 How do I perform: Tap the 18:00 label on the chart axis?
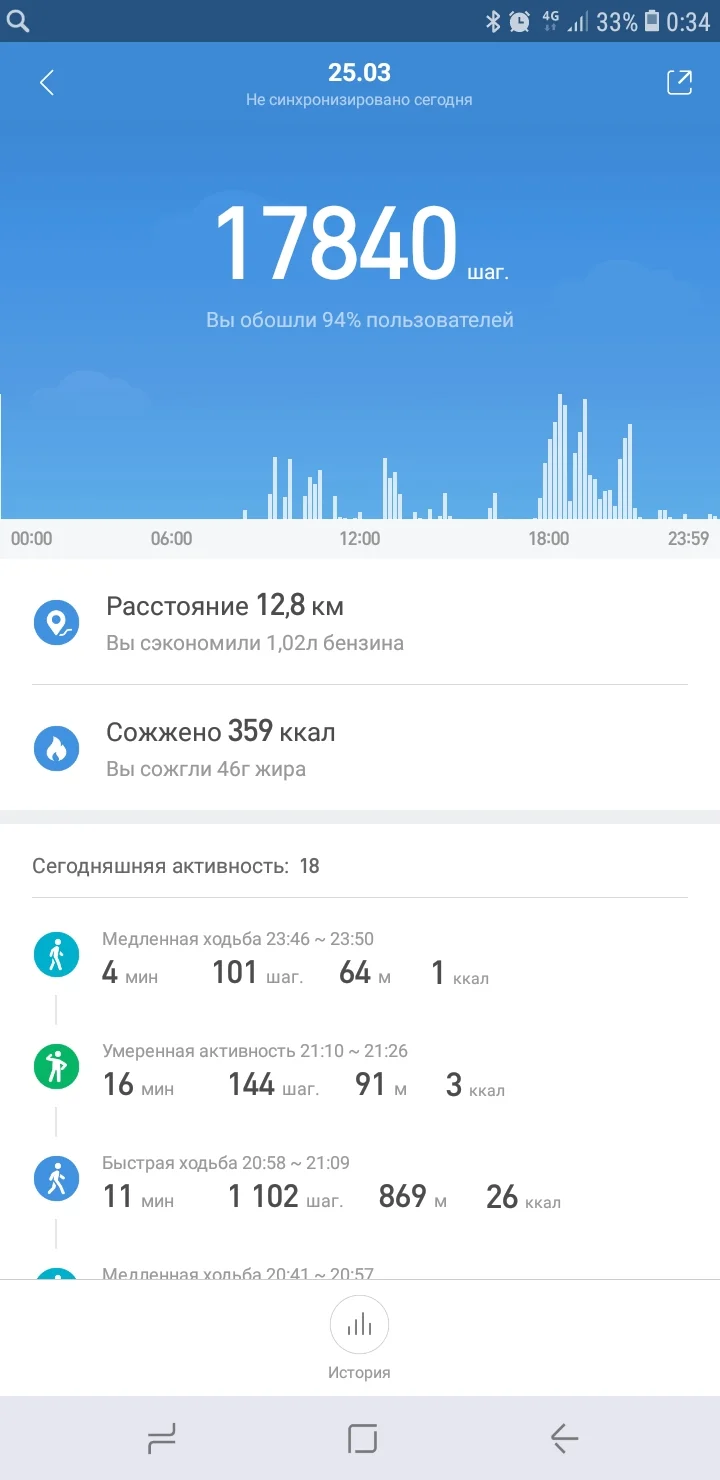[x=547, y=538]
